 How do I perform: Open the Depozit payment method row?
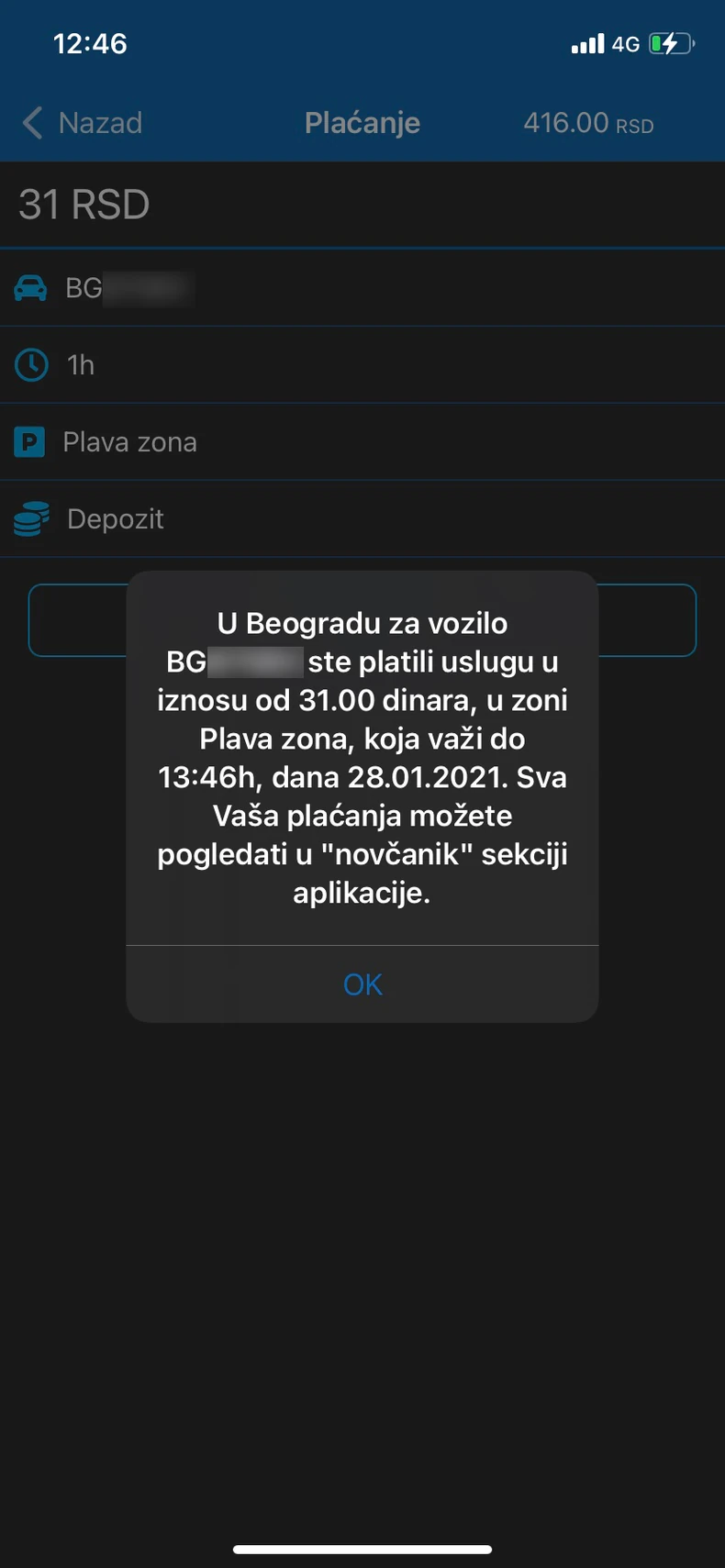(362, 519)
